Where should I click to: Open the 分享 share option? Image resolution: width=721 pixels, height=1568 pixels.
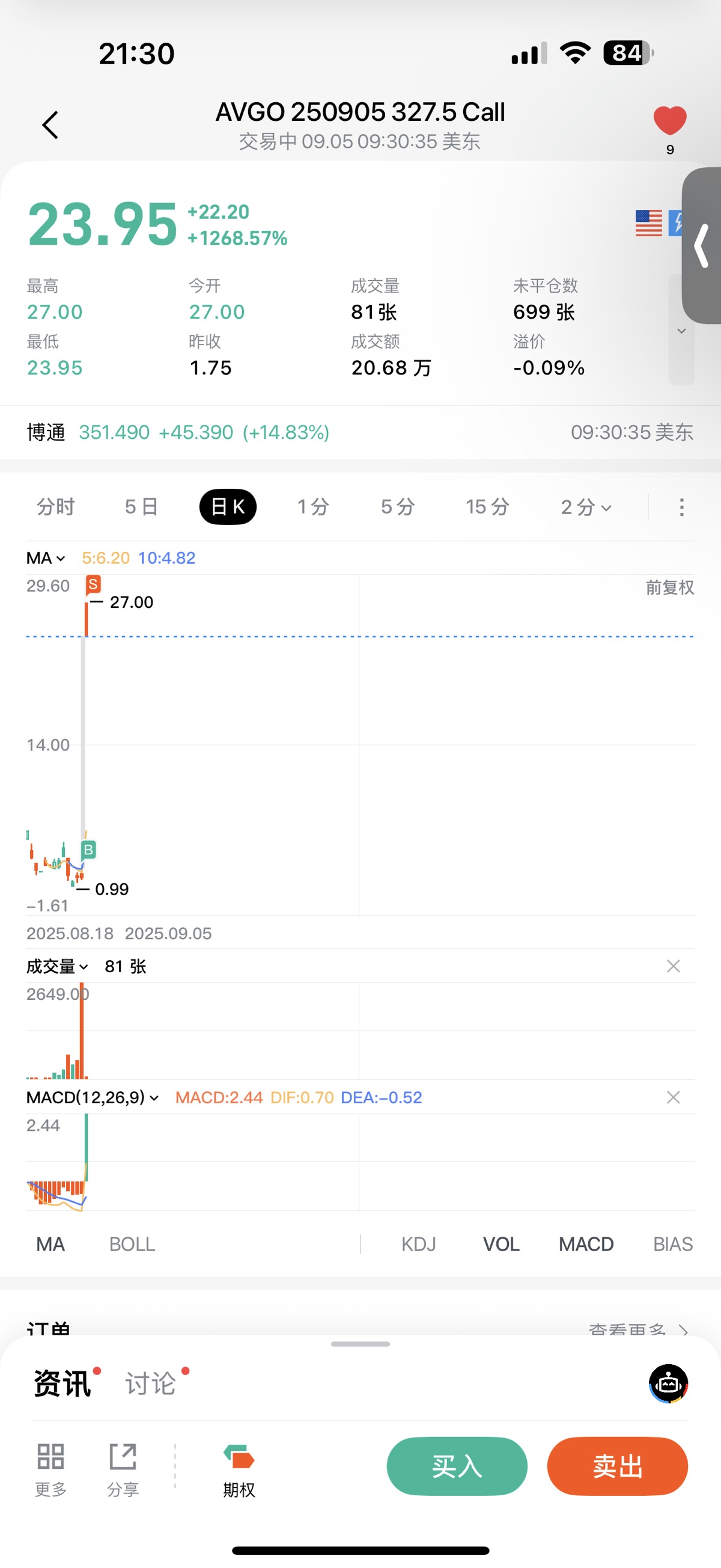(x=123, y=1468)
